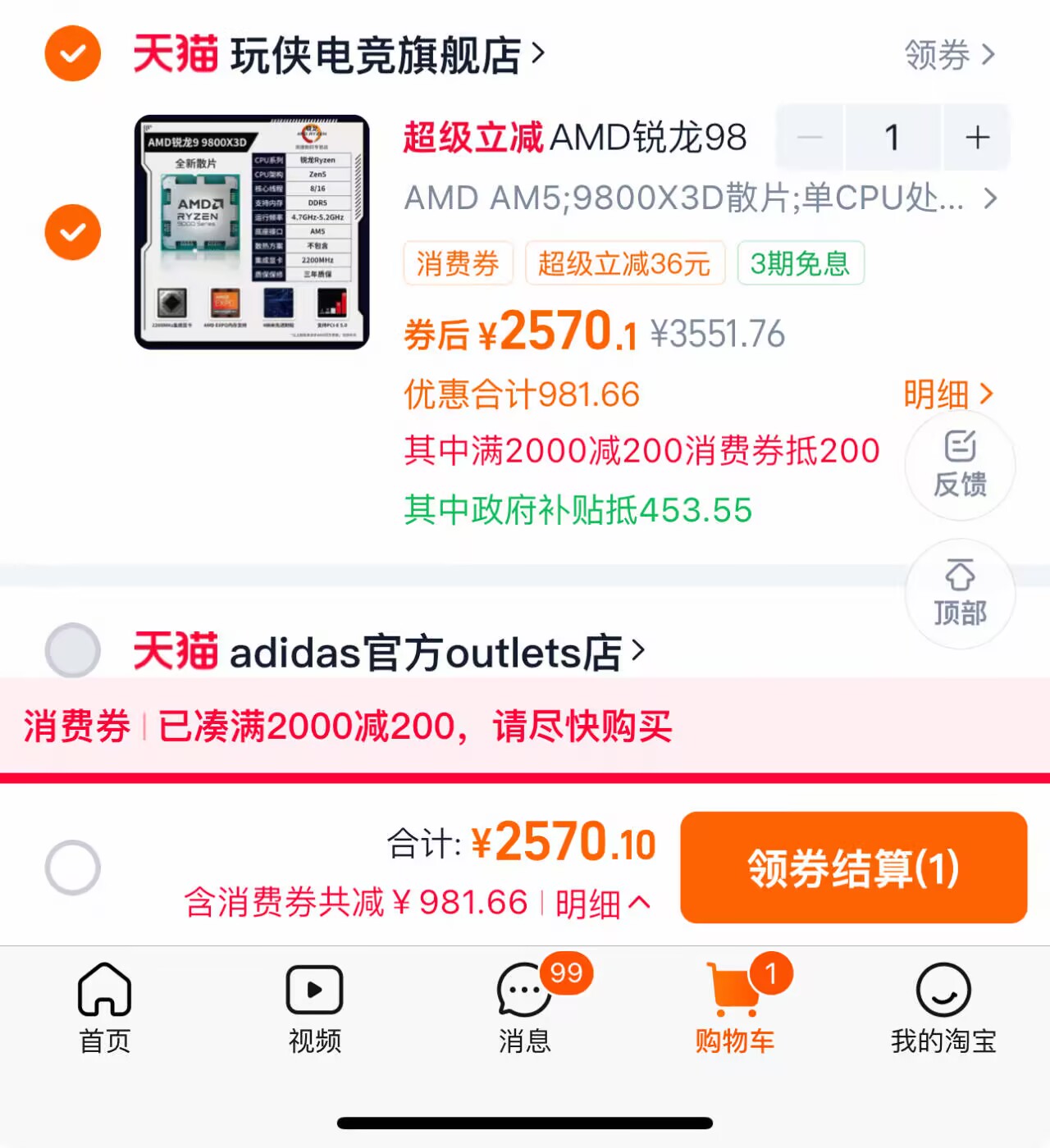1050x1148 pixels.
Task: Go to the 首页 tab
Action: click(104, 1008)
